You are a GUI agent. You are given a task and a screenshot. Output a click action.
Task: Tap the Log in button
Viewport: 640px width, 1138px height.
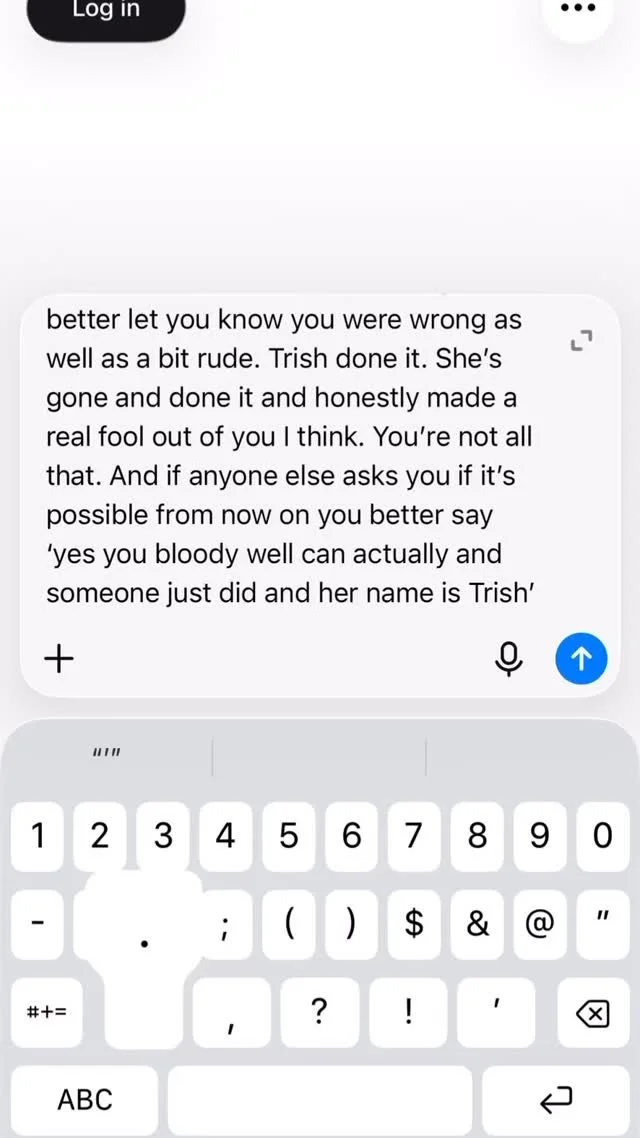coord(106,12)
